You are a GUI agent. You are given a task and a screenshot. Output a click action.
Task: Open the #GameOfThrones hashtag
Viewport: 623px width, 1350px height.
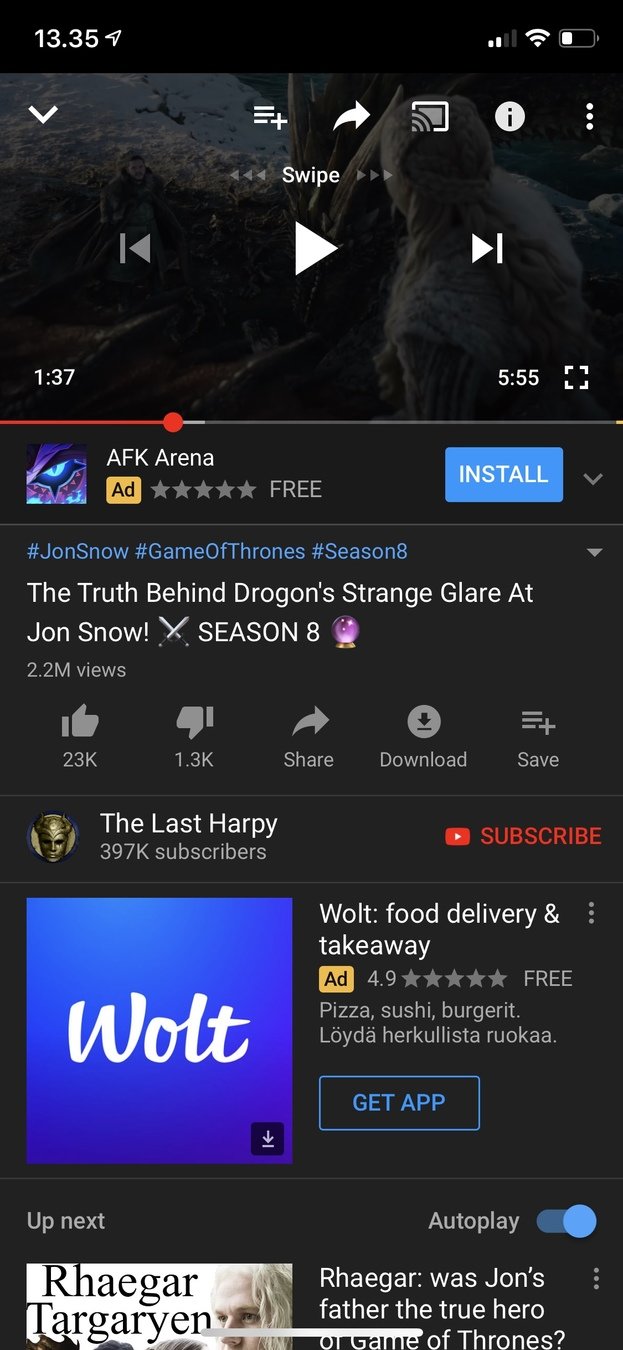click(x=219, y=551)
